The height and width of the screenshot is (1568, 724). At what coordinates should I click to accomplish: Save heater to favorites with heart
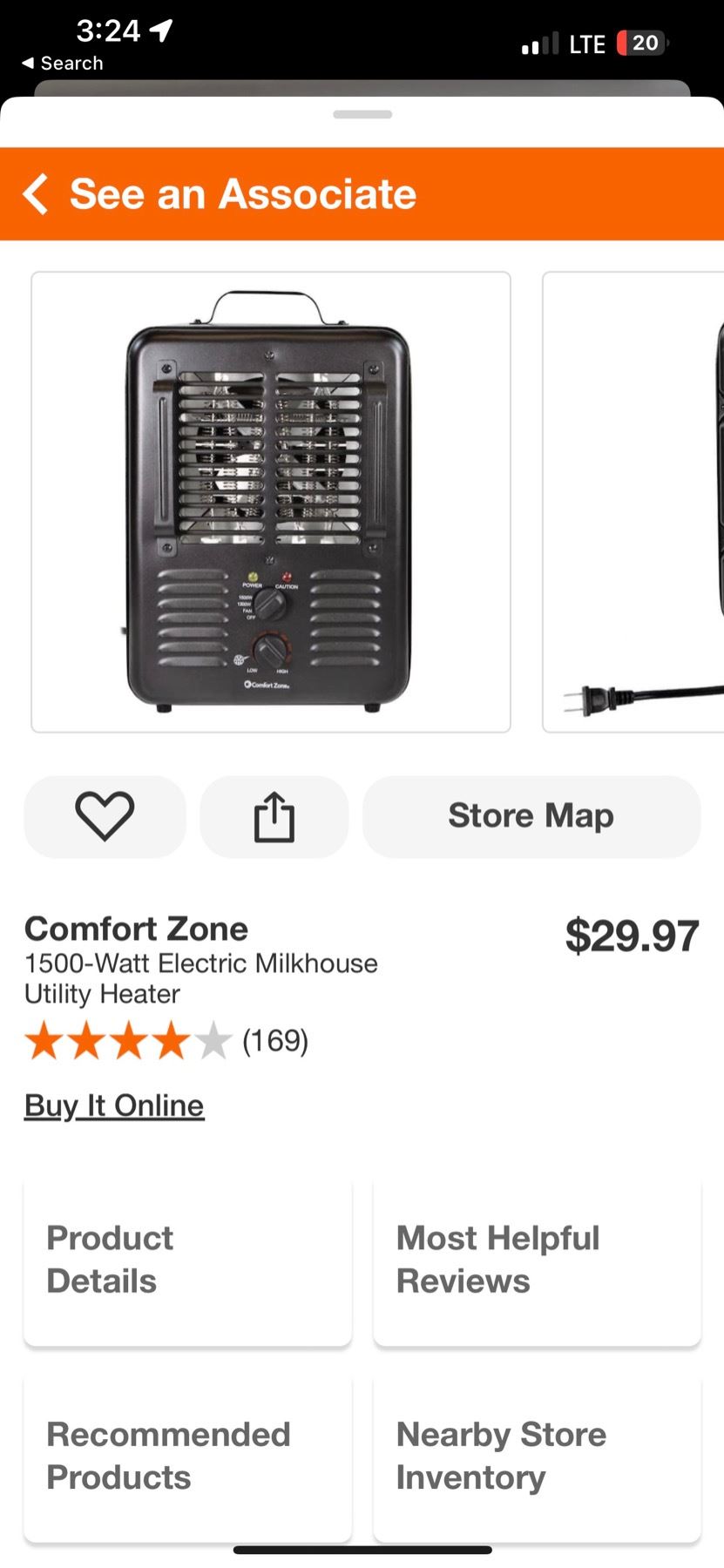(105, 816)
